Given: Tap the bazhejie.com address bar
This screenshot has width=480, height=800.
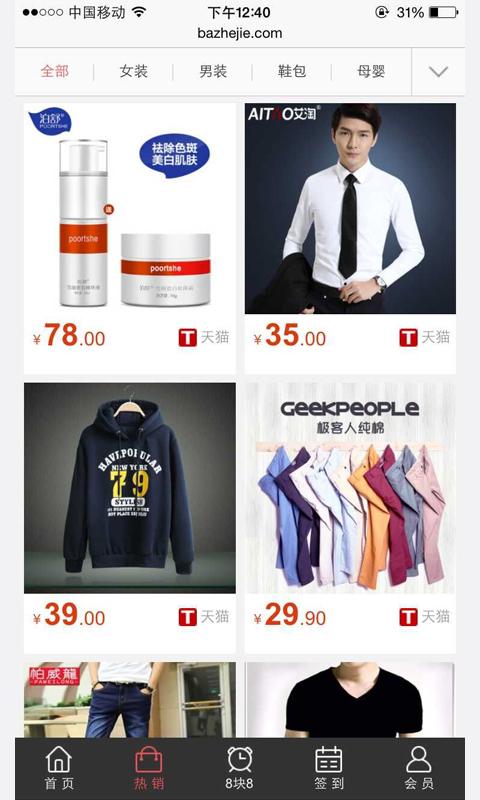Looking at the screenshot, I should [x=240, y=33].
